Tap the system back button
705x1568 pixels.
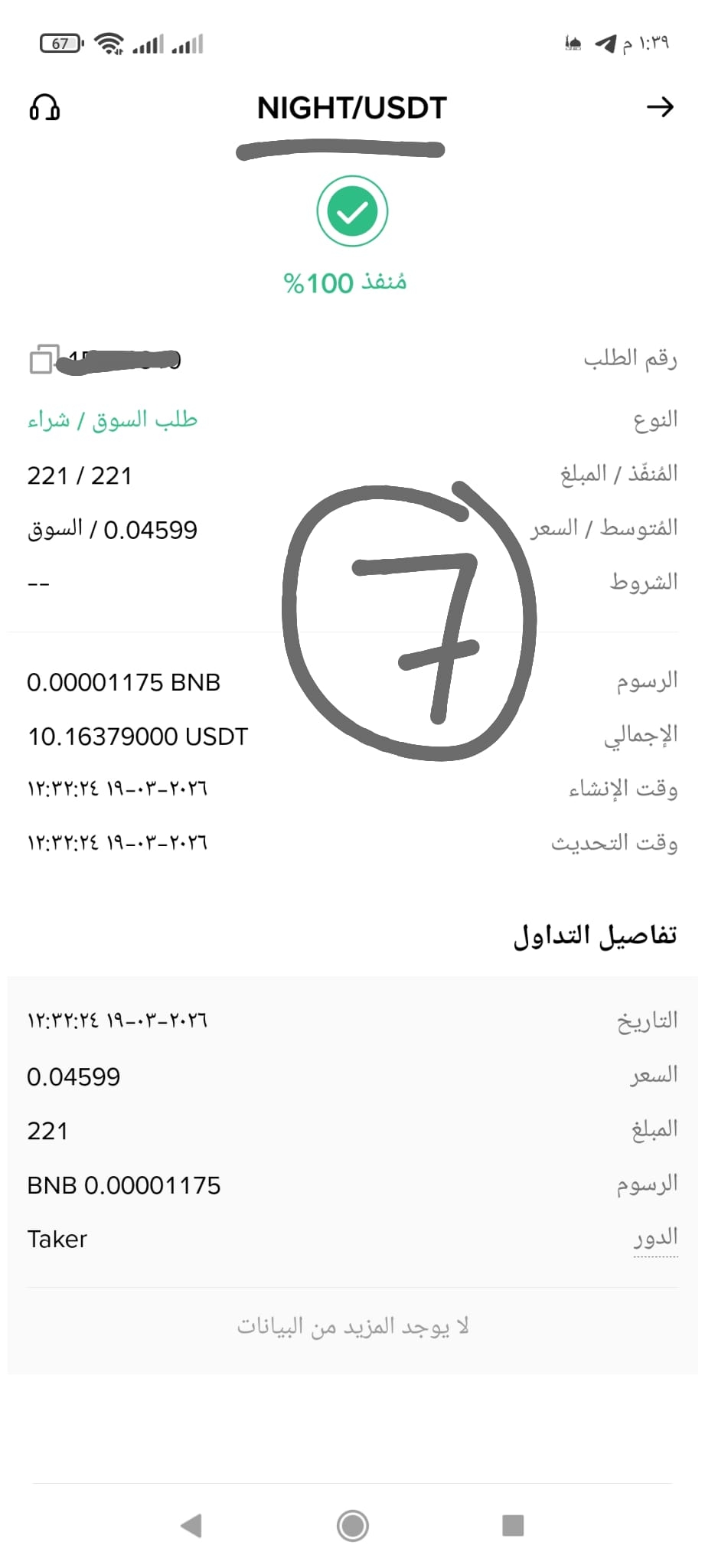pos(191,1525)
